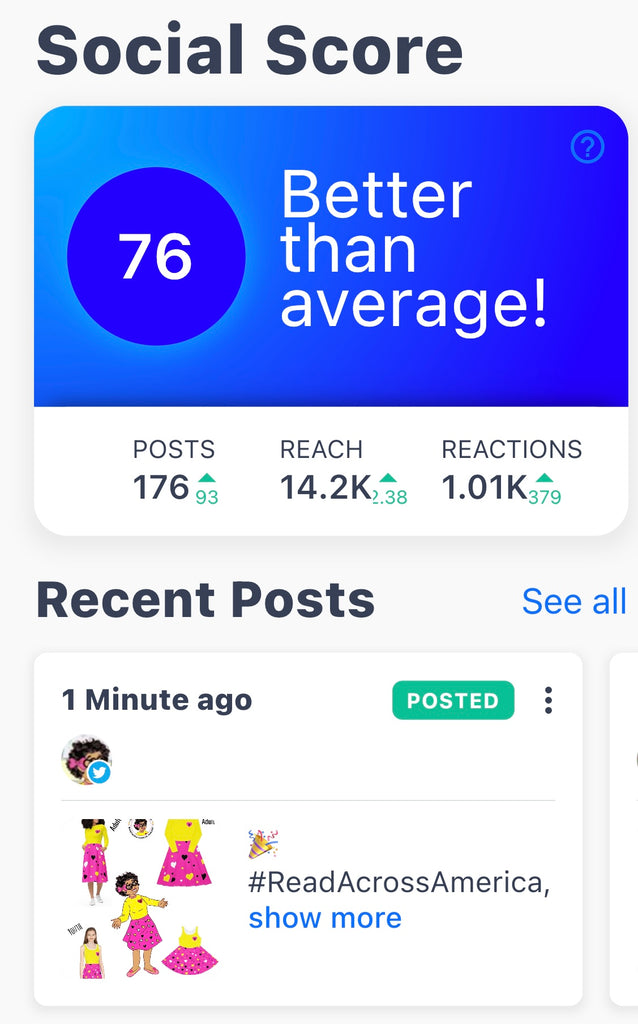Tap See all recent posts

[574, 601]
